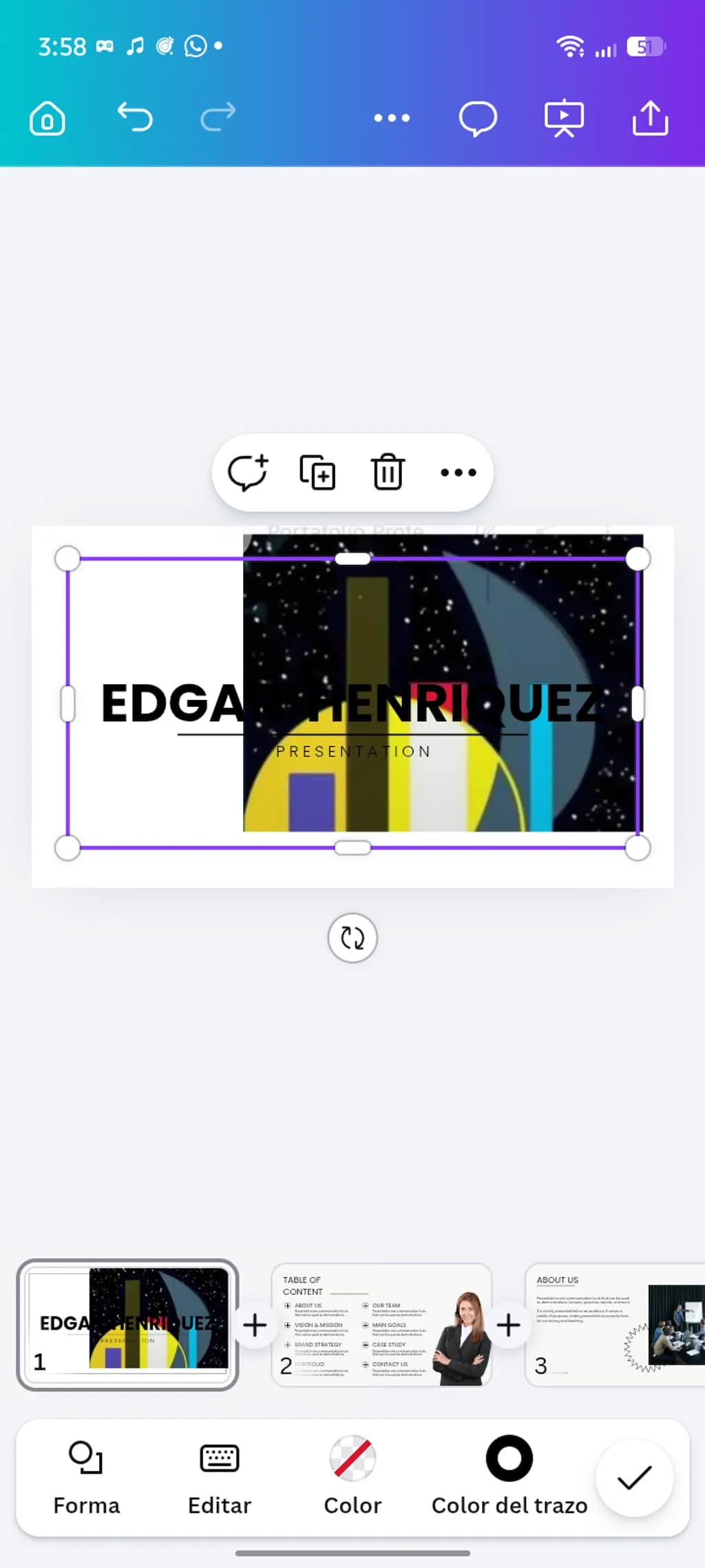The height and width of the screenshot is (1568, 705).
Task: Open more options in the floating toolbar
Action: (x=459, y=472)
